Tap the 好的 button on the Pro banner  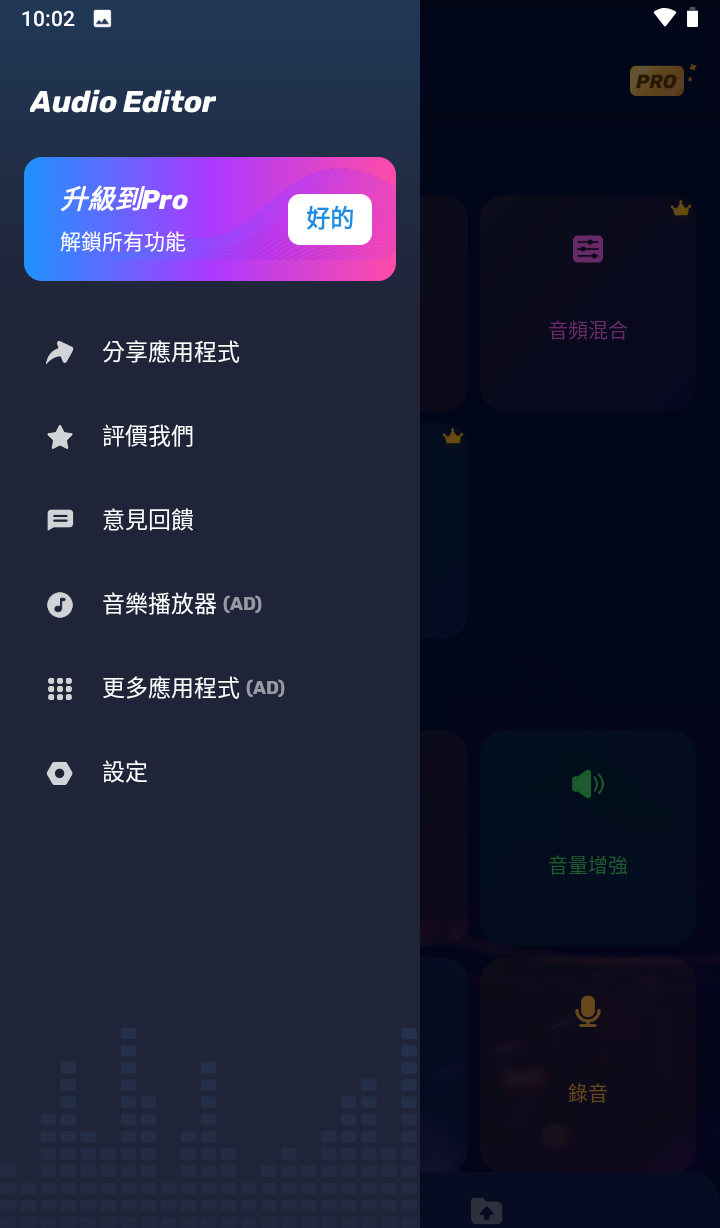(329, 219)
